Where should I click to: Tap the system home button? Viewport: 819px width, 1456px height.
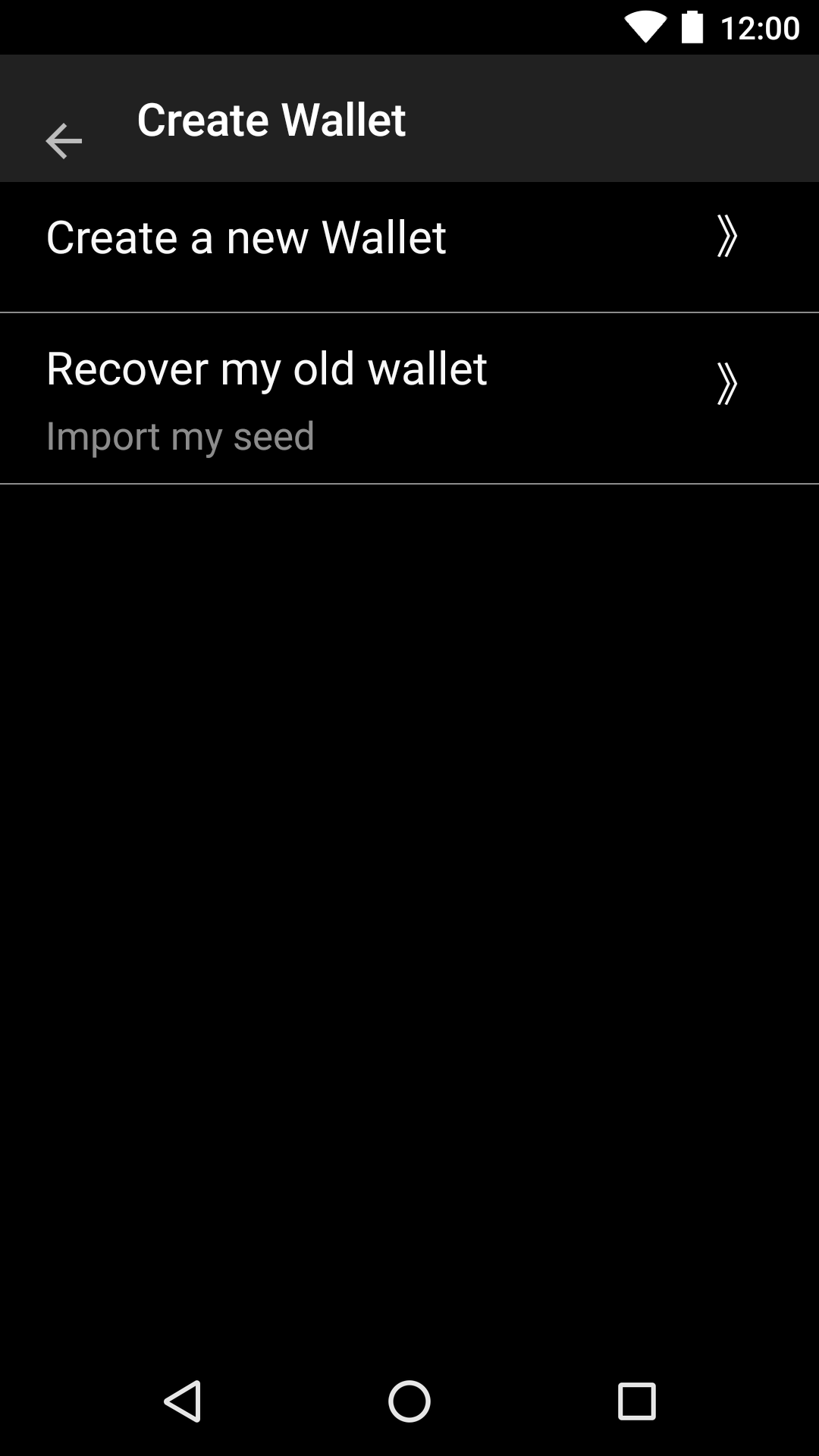click(x=409, y=1401)
